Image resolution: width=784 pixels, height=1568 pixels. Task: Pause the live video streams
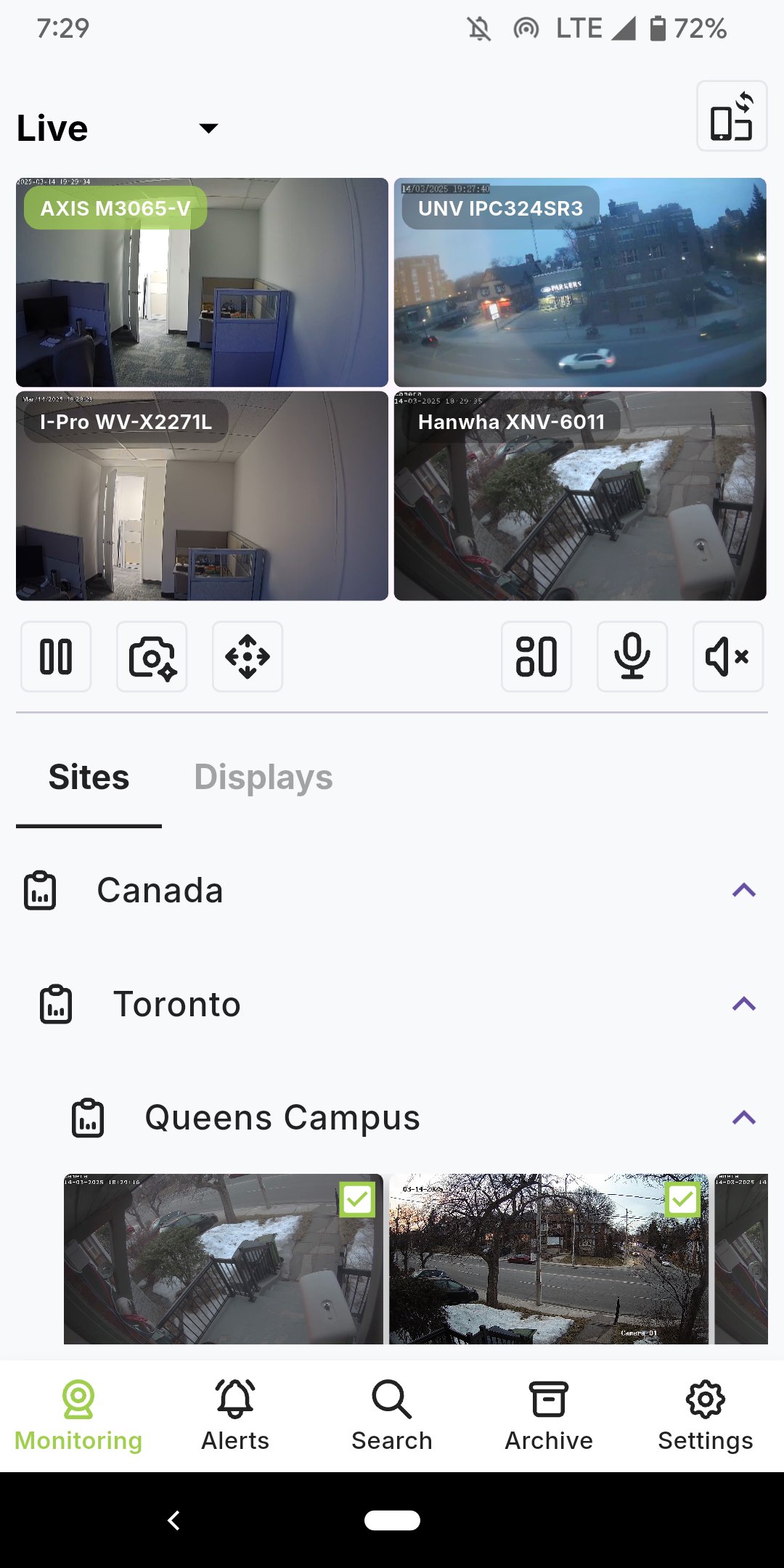point(56,657)
